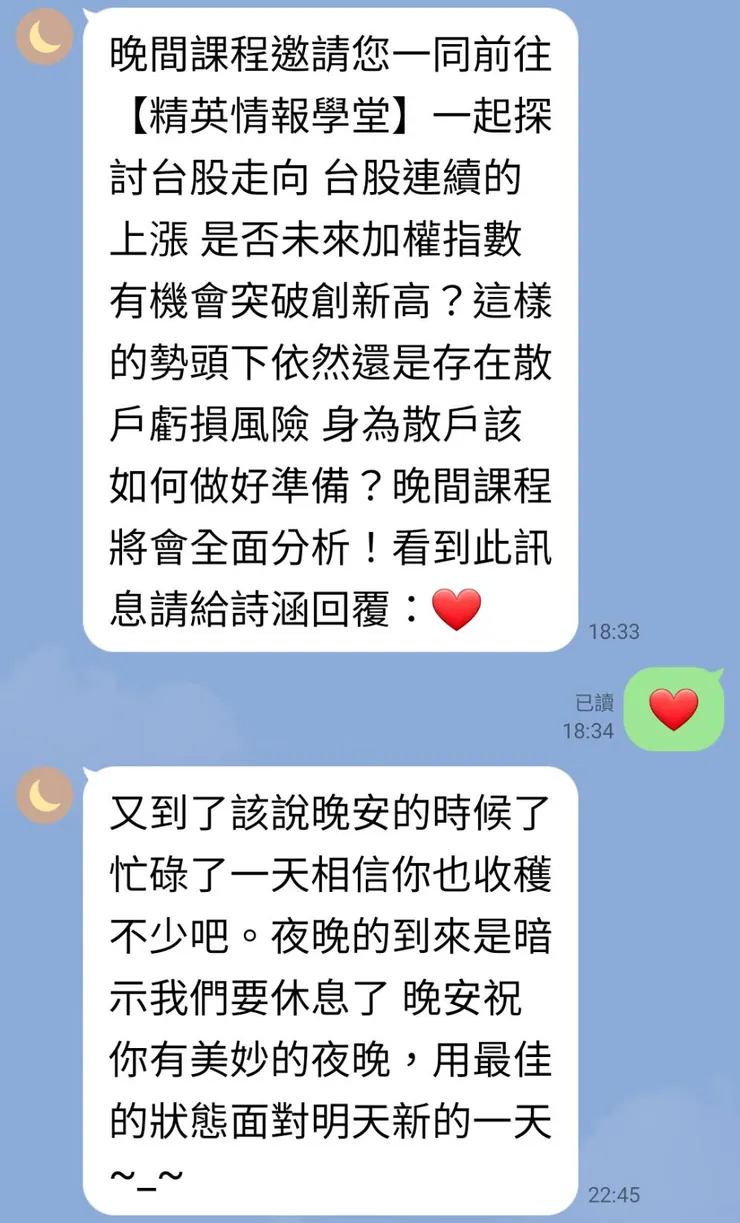Select the 18:33 timestamp on the first message
The image size is (740, 1223).
[x=617, y=631]
